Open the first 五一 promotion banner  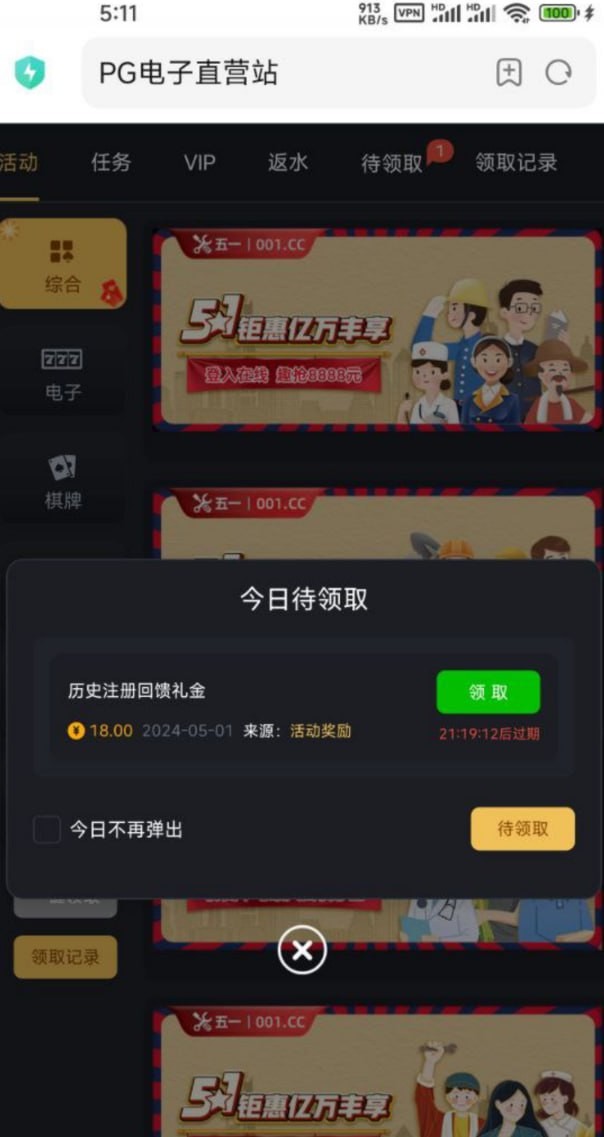377,330
